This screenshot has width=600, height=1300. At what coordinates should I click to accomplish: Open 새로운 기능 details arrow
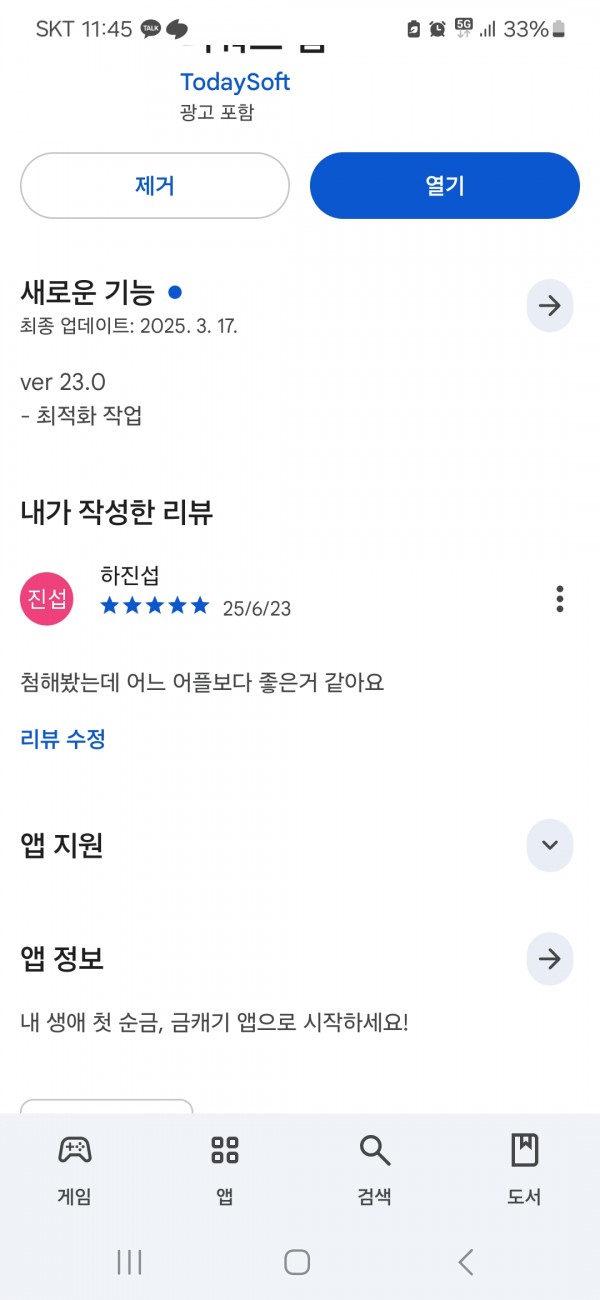(550, 306)
